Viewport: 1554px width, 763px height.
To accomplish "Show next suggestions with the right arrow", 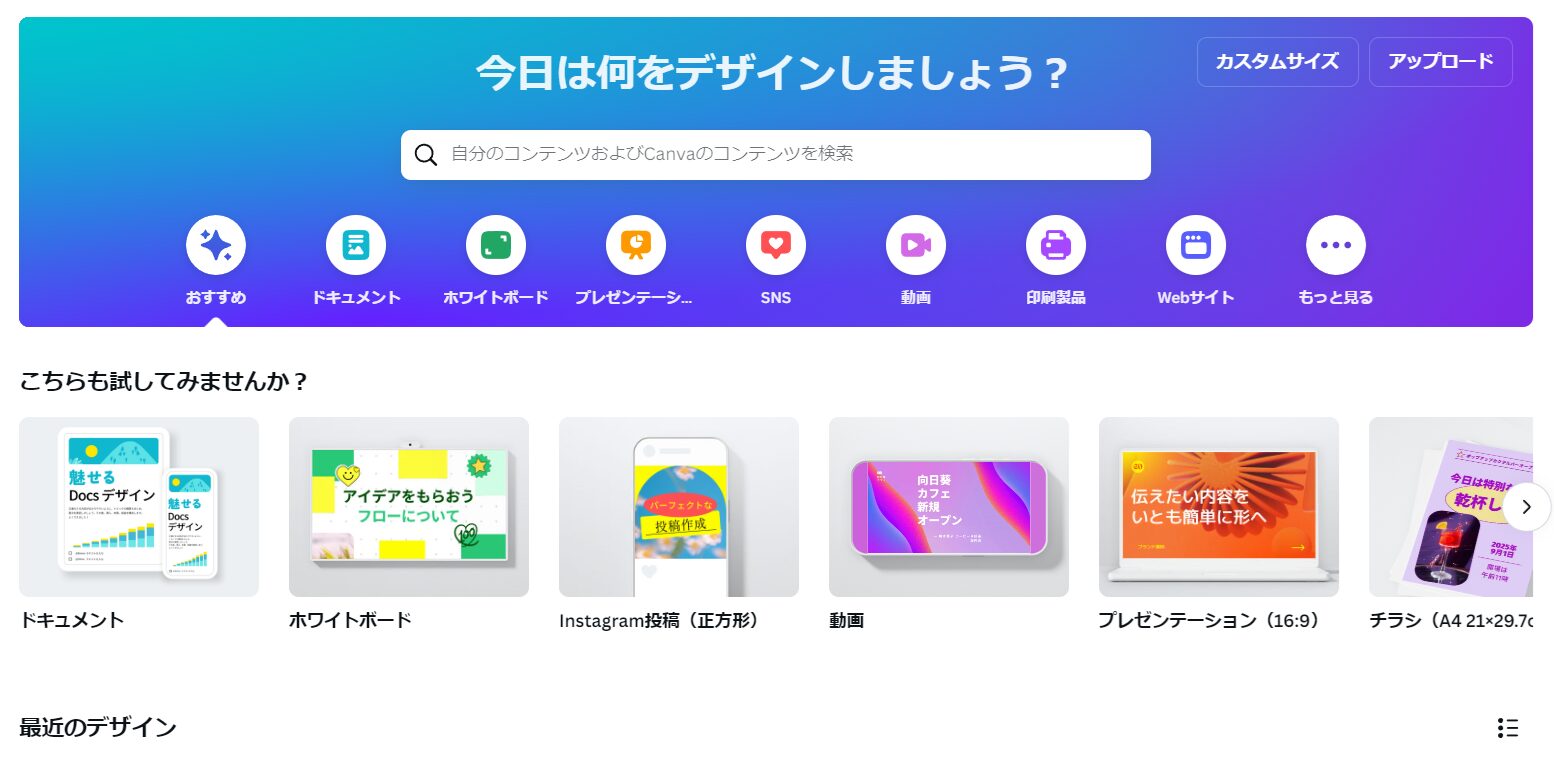I will pos(1527,507).
